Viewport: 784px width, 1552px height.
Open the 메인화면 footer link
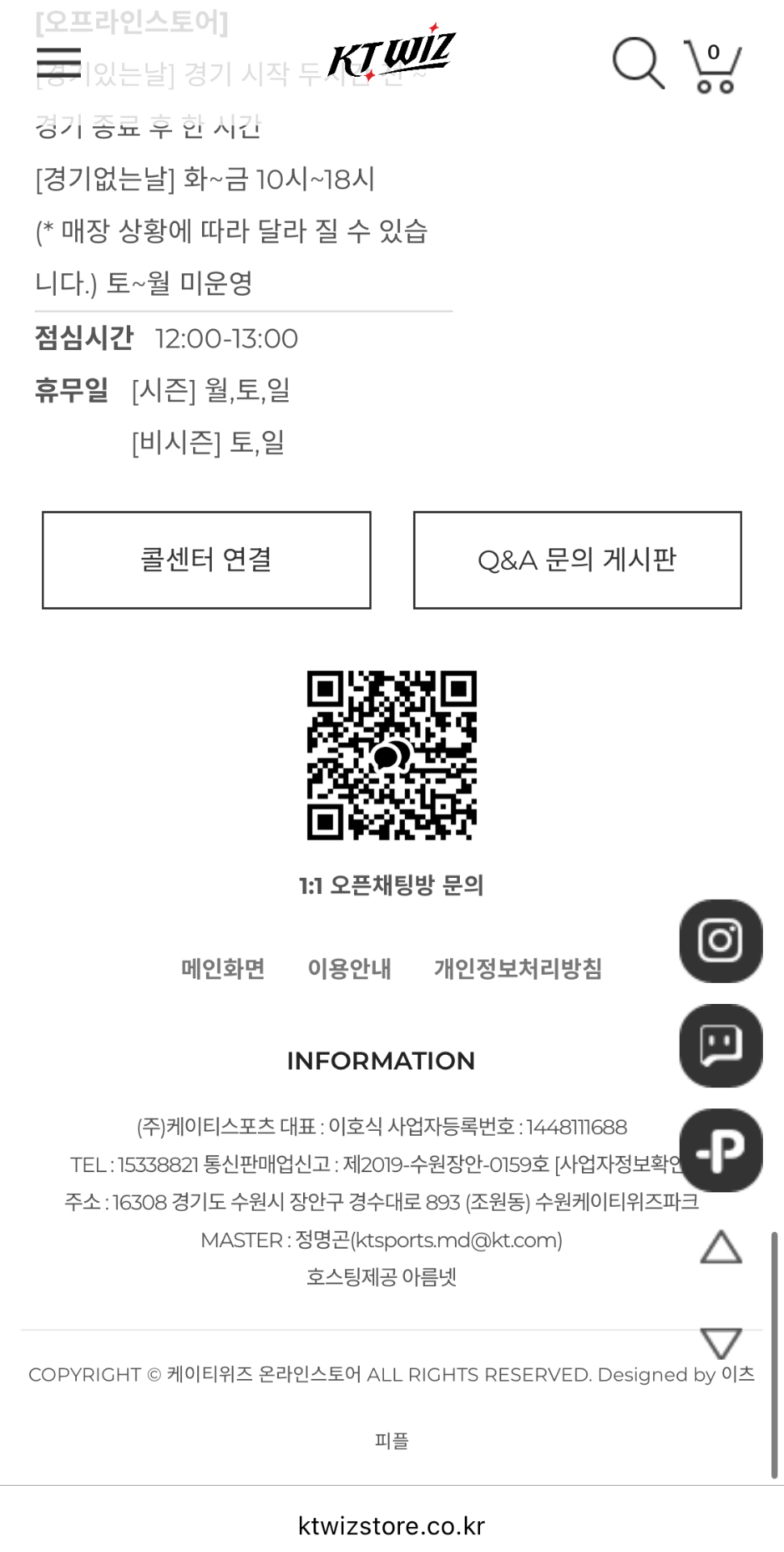click(223, 968)
